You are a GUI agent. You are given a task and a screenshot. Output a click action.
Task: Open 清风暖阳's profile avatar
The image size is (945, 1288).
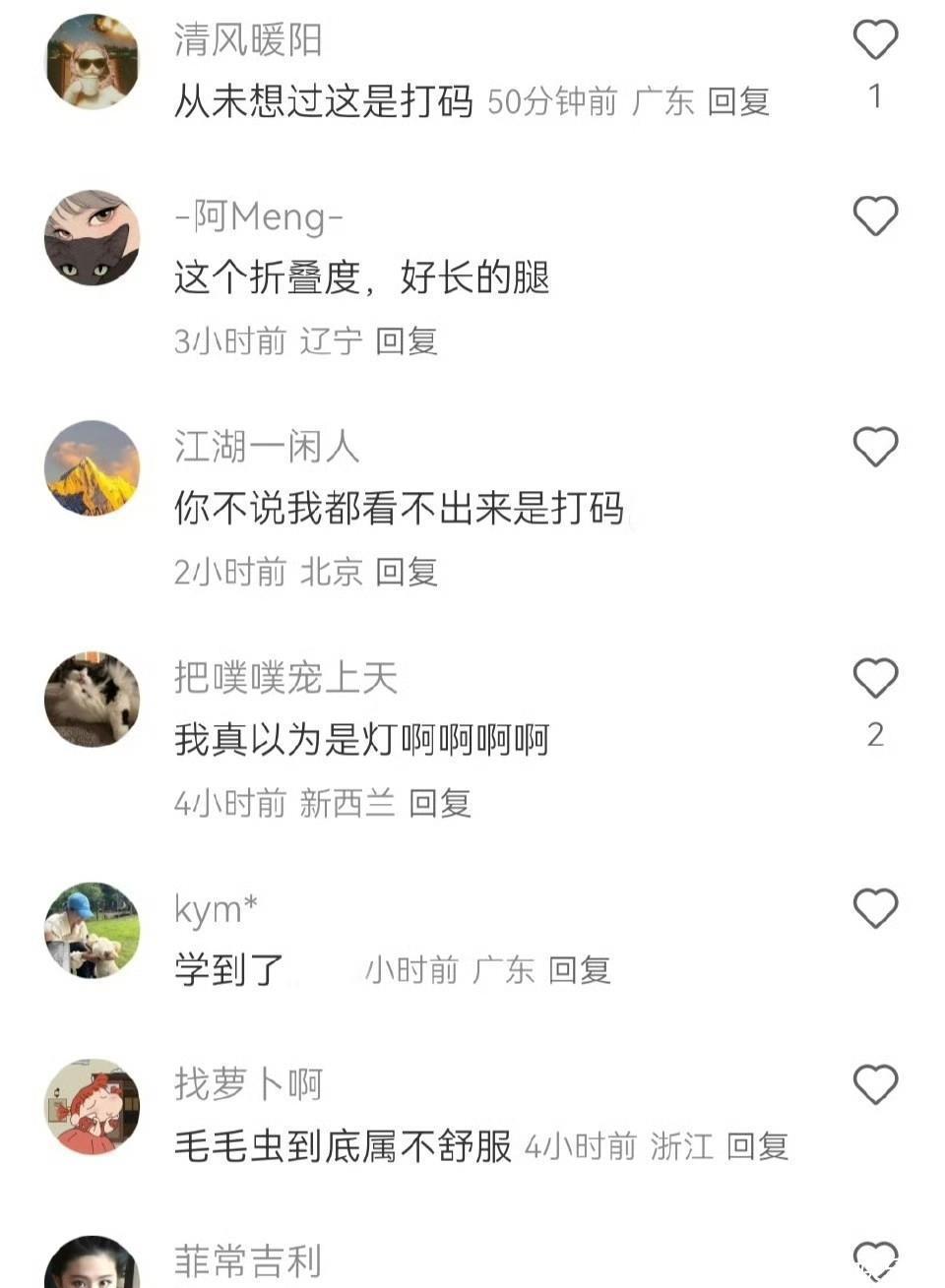pyautogui.click(x=93, y=61)
